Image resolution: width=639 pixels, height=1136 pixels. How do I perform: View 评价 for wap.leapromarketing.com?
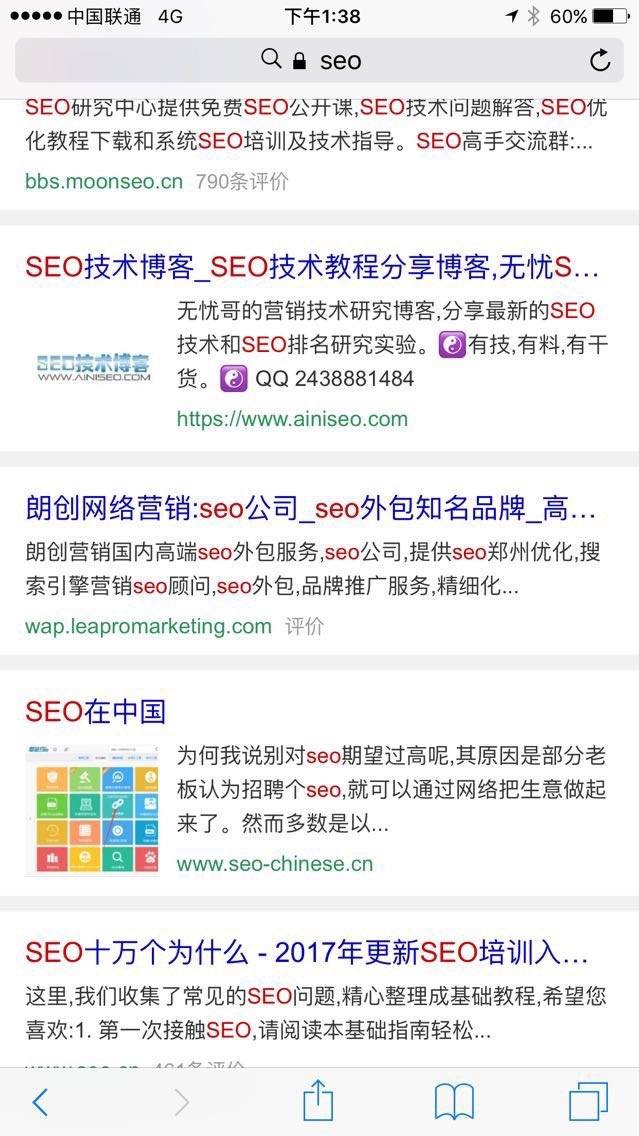(x=304, y=626)
